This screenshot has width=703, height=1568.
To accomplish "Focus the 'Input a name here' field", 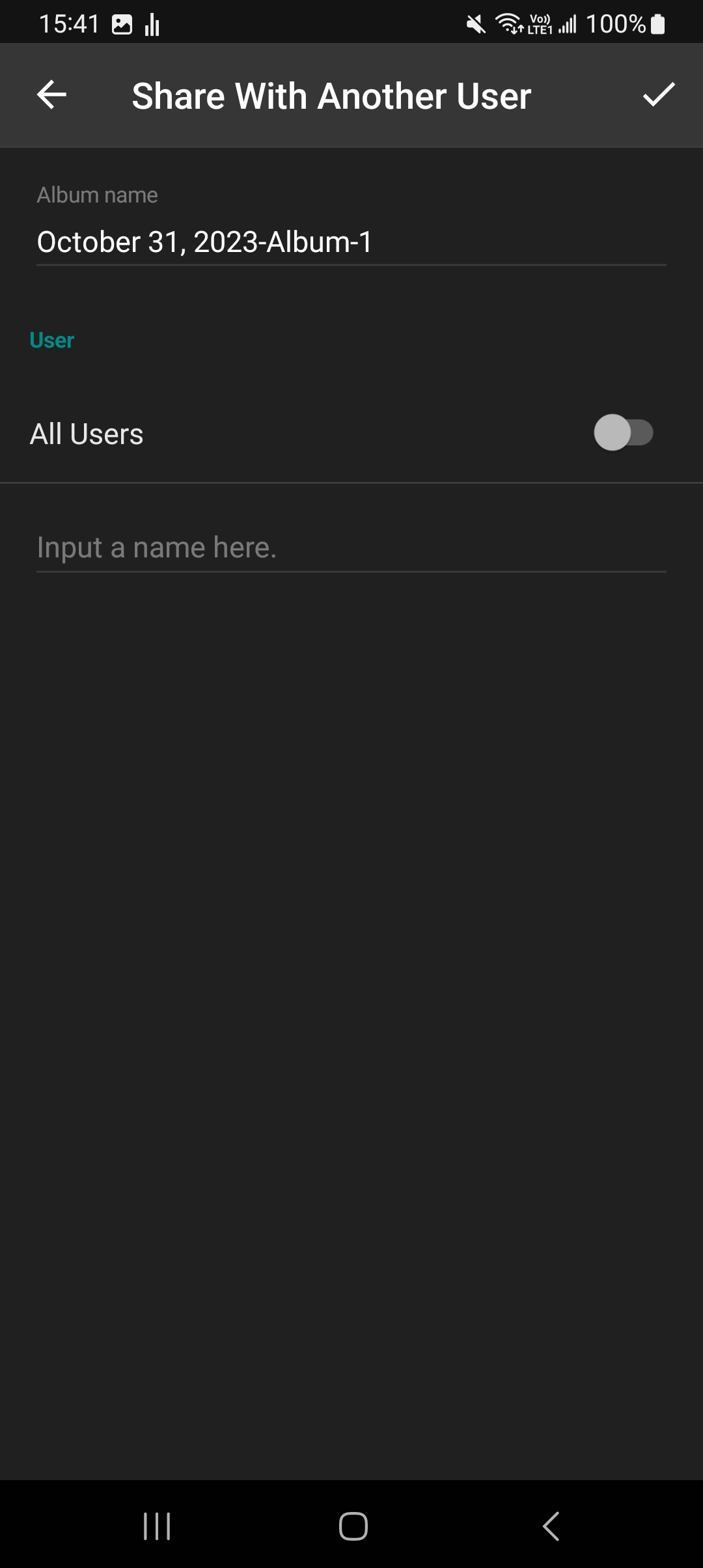I will 351,548.
